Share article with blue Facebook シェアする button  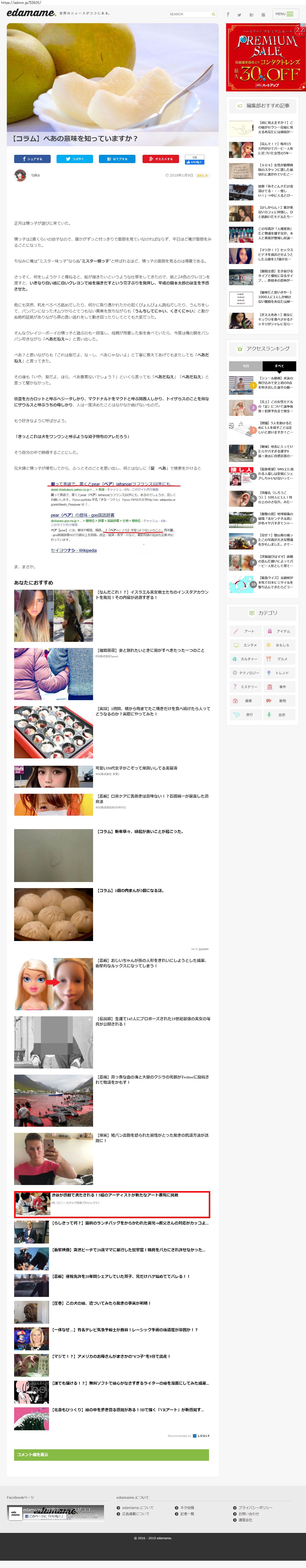32,159
